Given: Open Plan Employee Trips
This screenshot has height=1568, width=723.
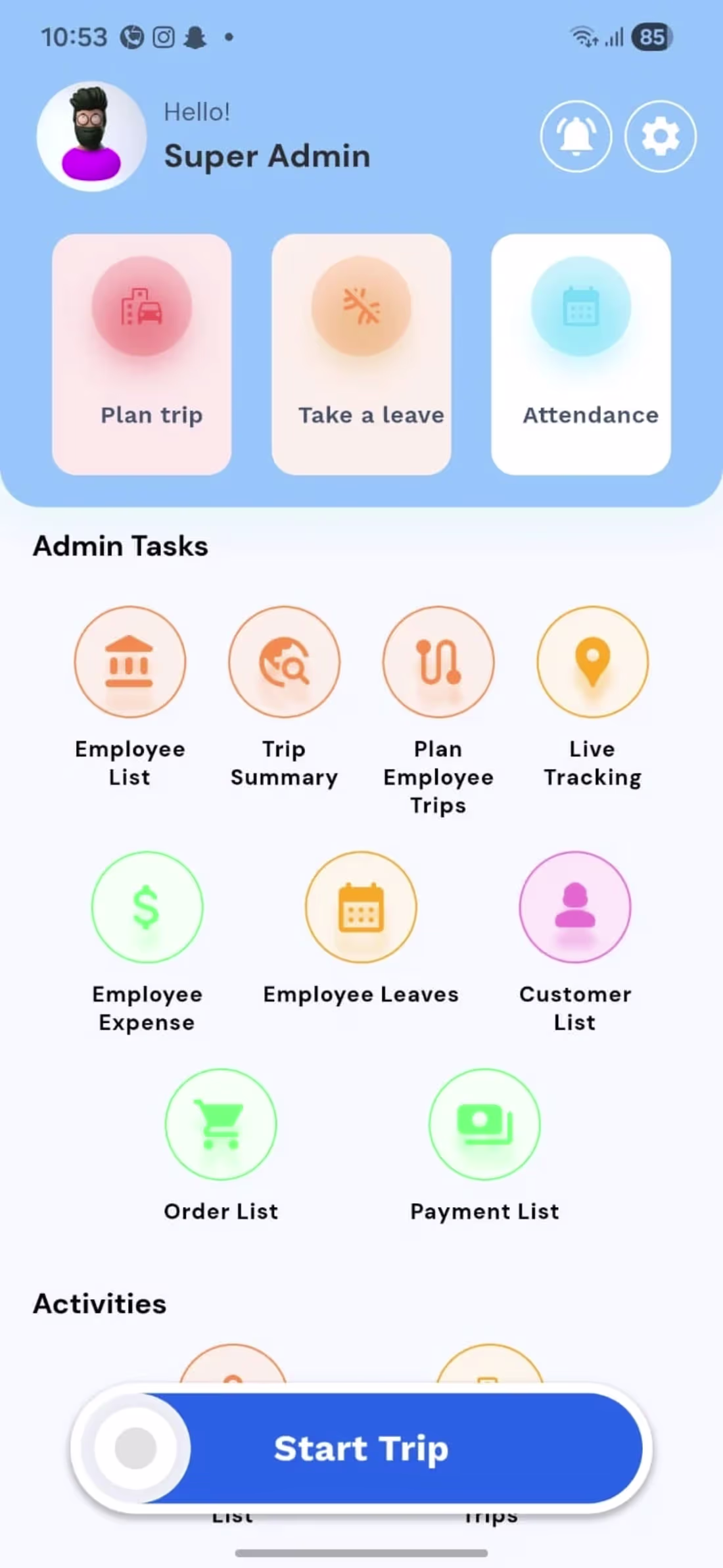Looking at the screenshot, I should tap(438, 661).
